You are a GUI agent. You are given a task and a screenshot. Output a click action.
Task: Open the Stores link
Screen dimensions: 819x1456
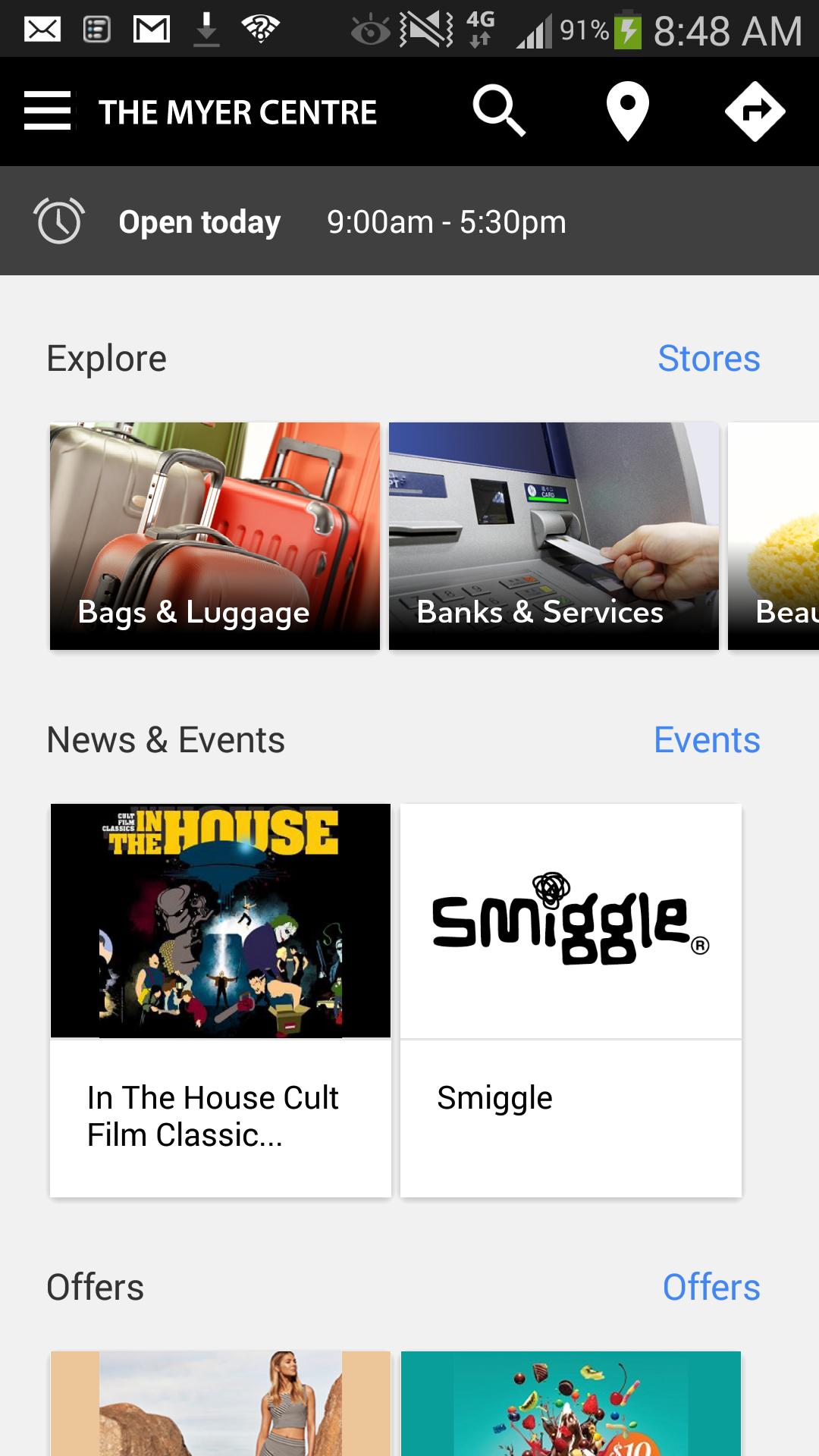pyautogui.click(x=708, y=359)
